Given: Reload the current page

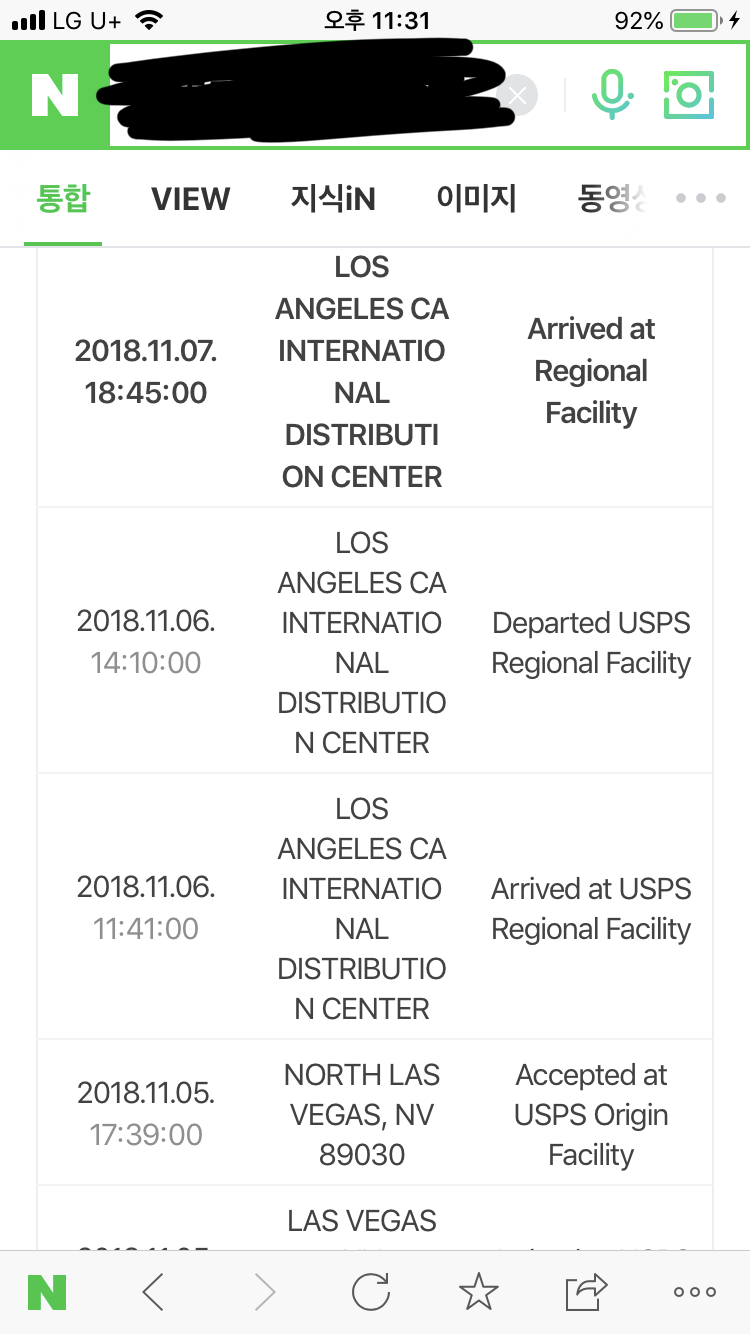Looking at the screenshot, I should (x=371, y=1292).
